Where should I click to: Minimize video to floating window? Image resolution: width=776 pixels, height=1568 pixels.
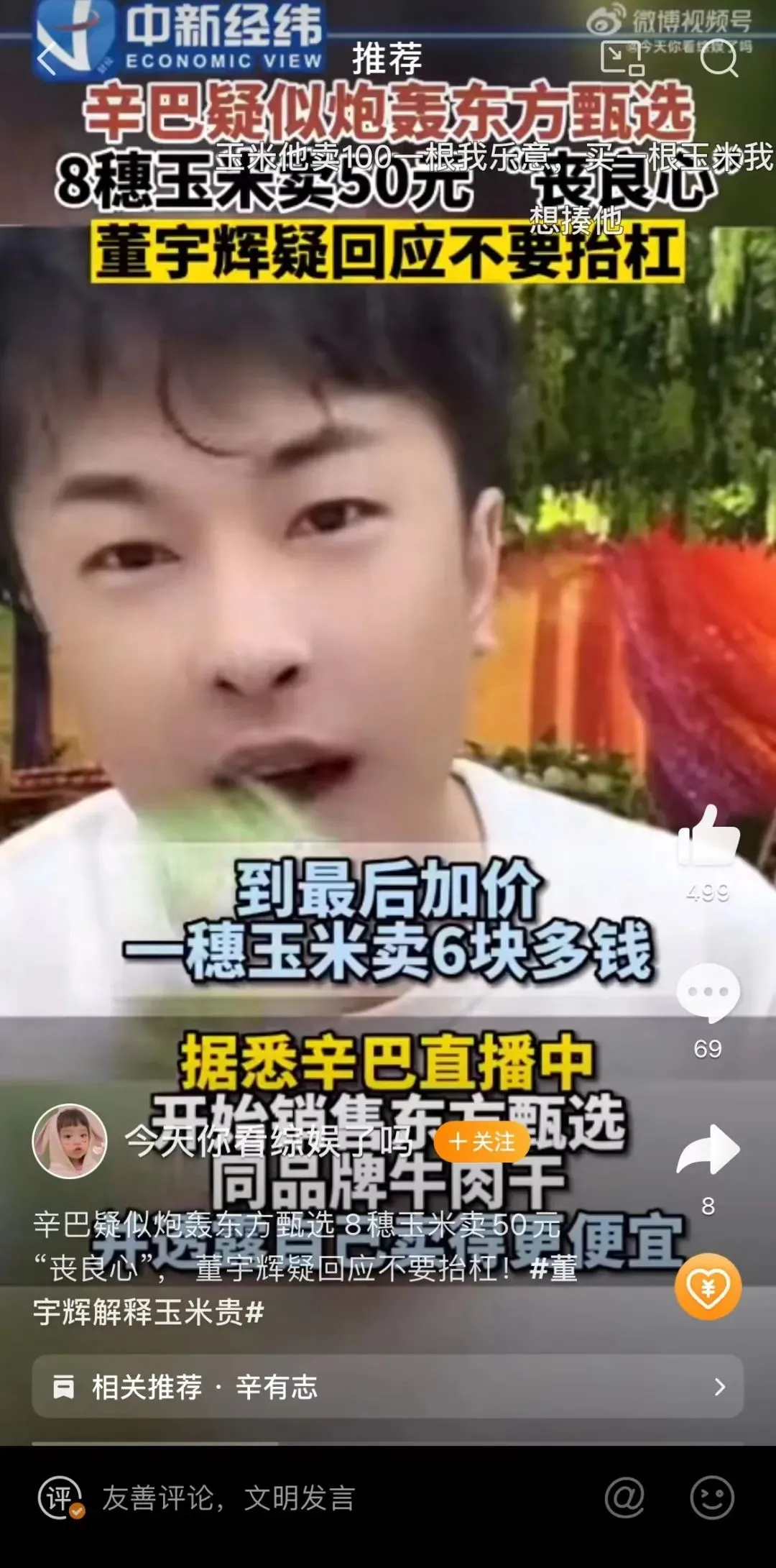622,59
